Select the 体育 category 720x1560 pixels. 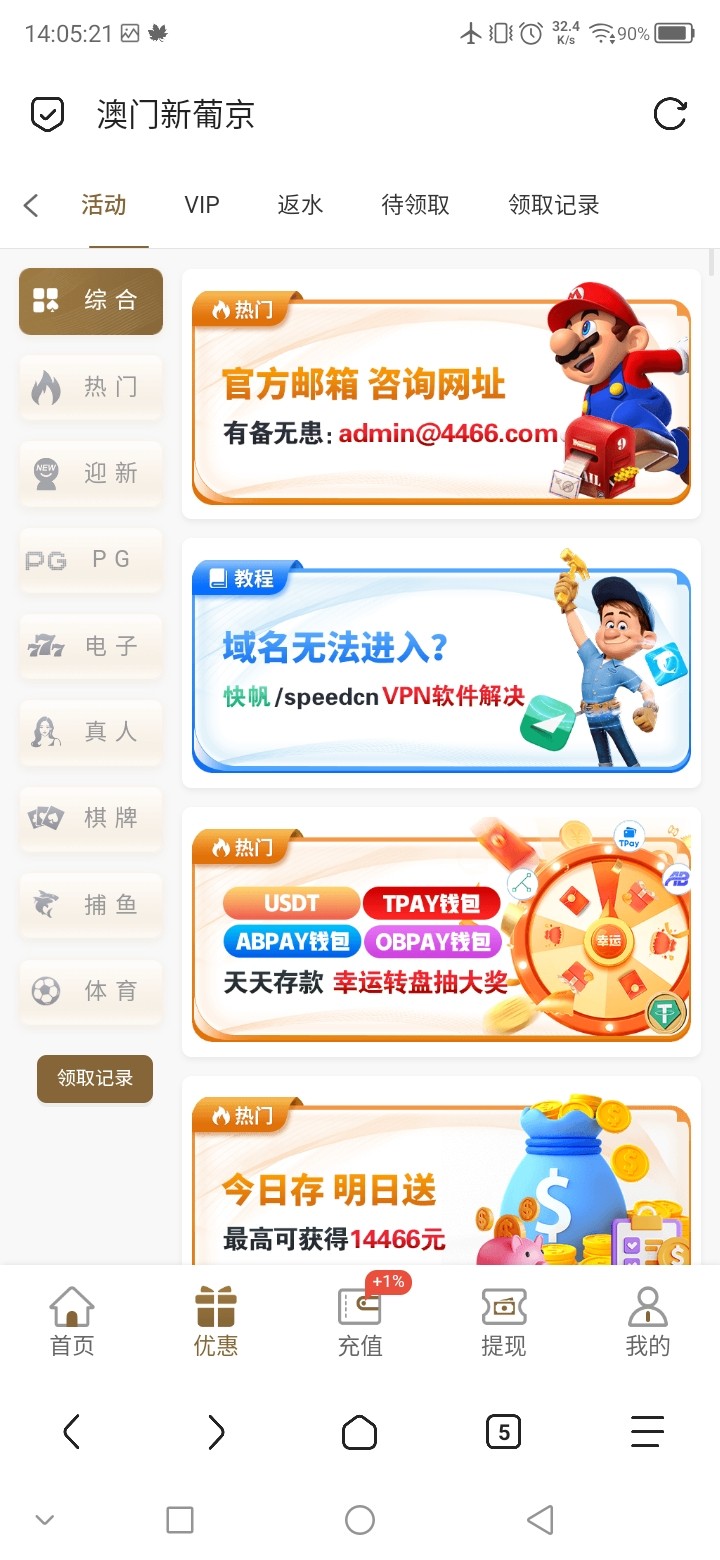pos(90,991)
